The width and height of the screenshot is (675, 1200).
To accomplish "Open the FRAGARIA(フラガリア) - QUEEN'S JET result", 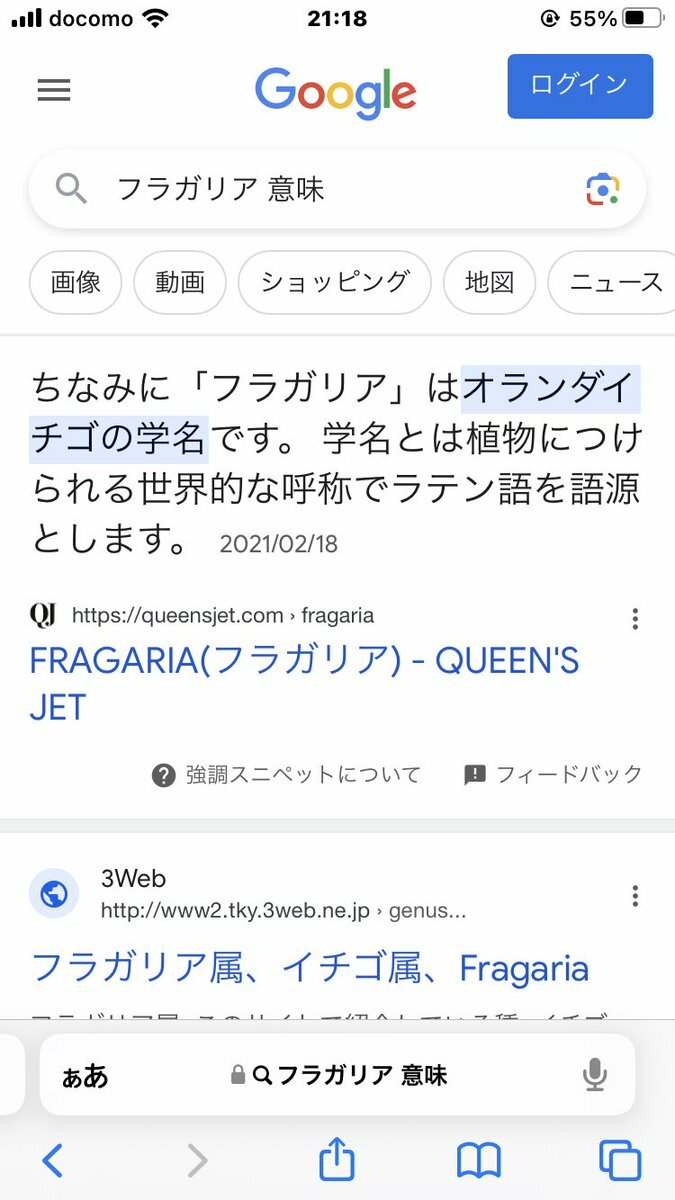I will click(304, 683).
